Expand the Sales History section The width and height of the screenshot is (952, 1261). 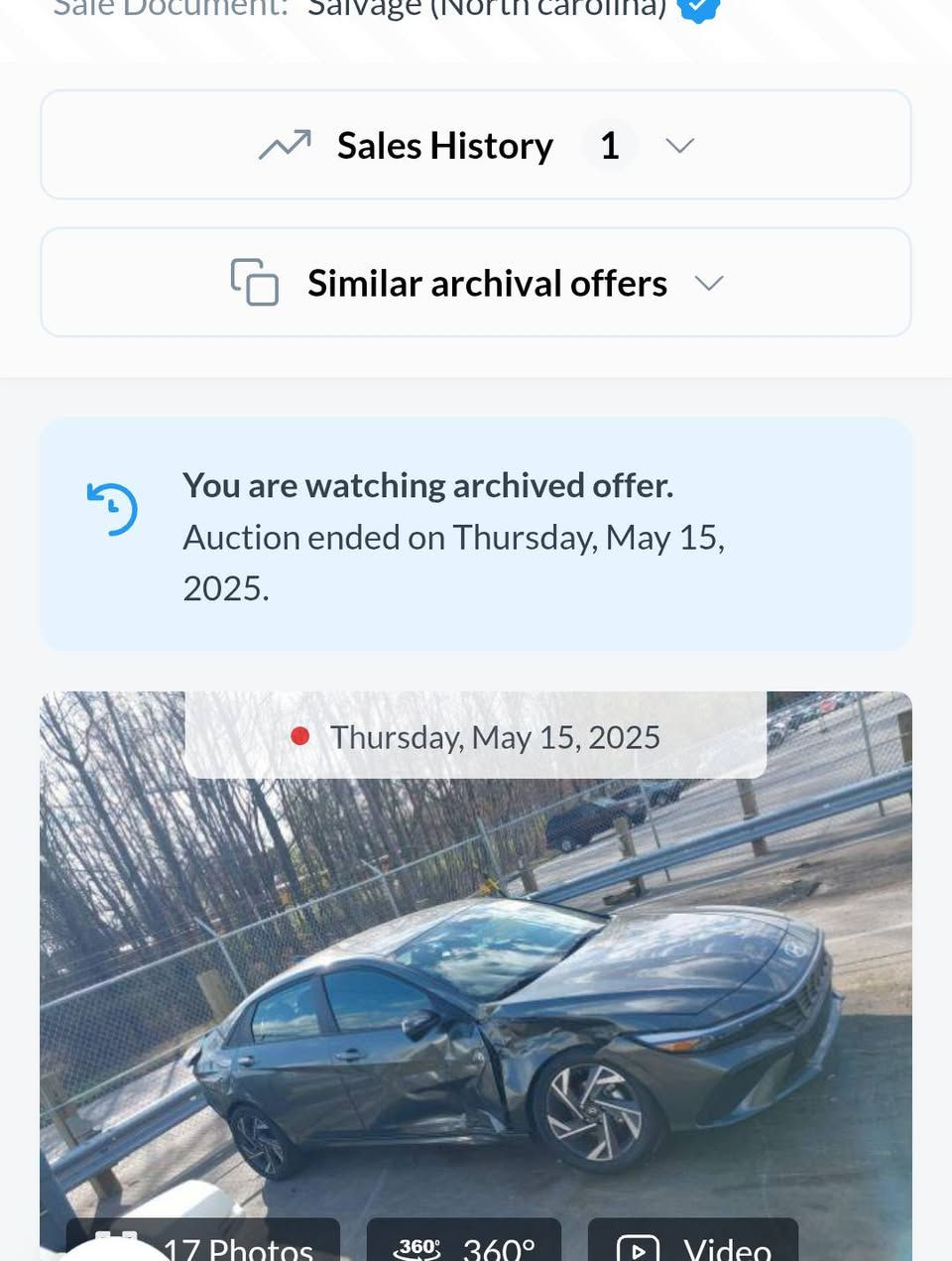point(476,146)
